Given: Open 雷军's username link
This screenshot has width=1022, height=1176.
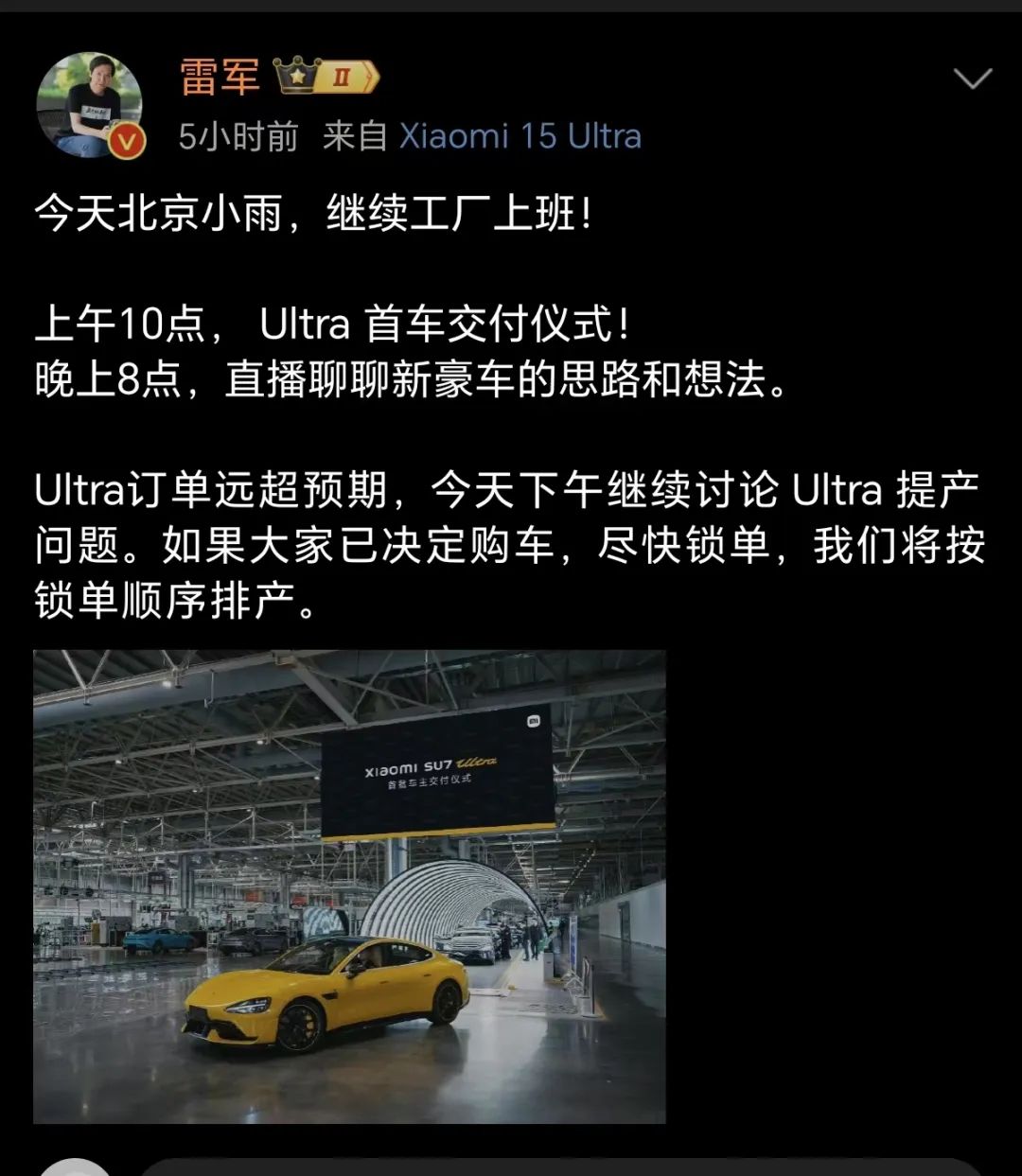Looking at the screenshot, I should (220, 77).
